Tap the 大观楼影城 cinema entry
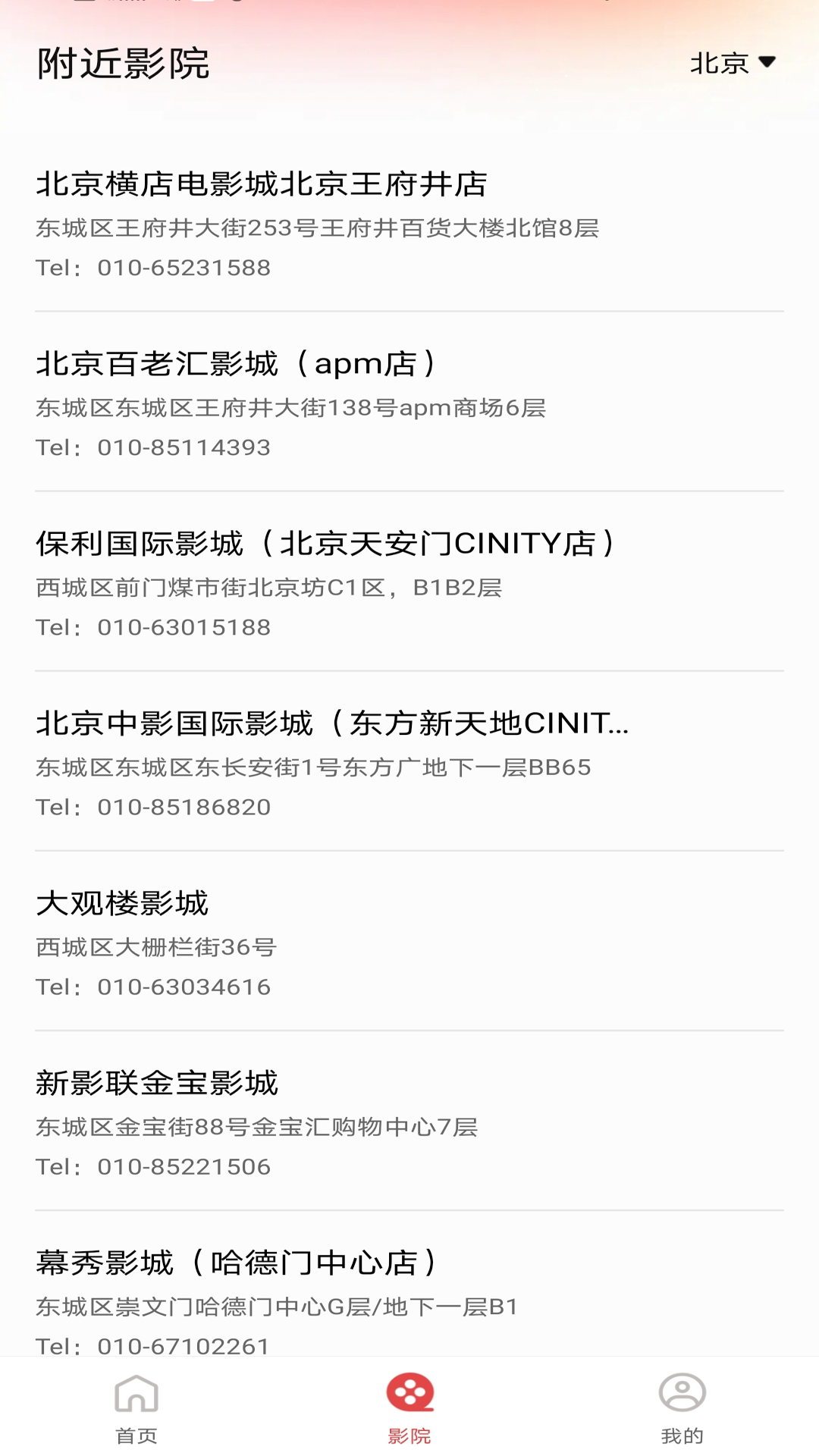 409,943
